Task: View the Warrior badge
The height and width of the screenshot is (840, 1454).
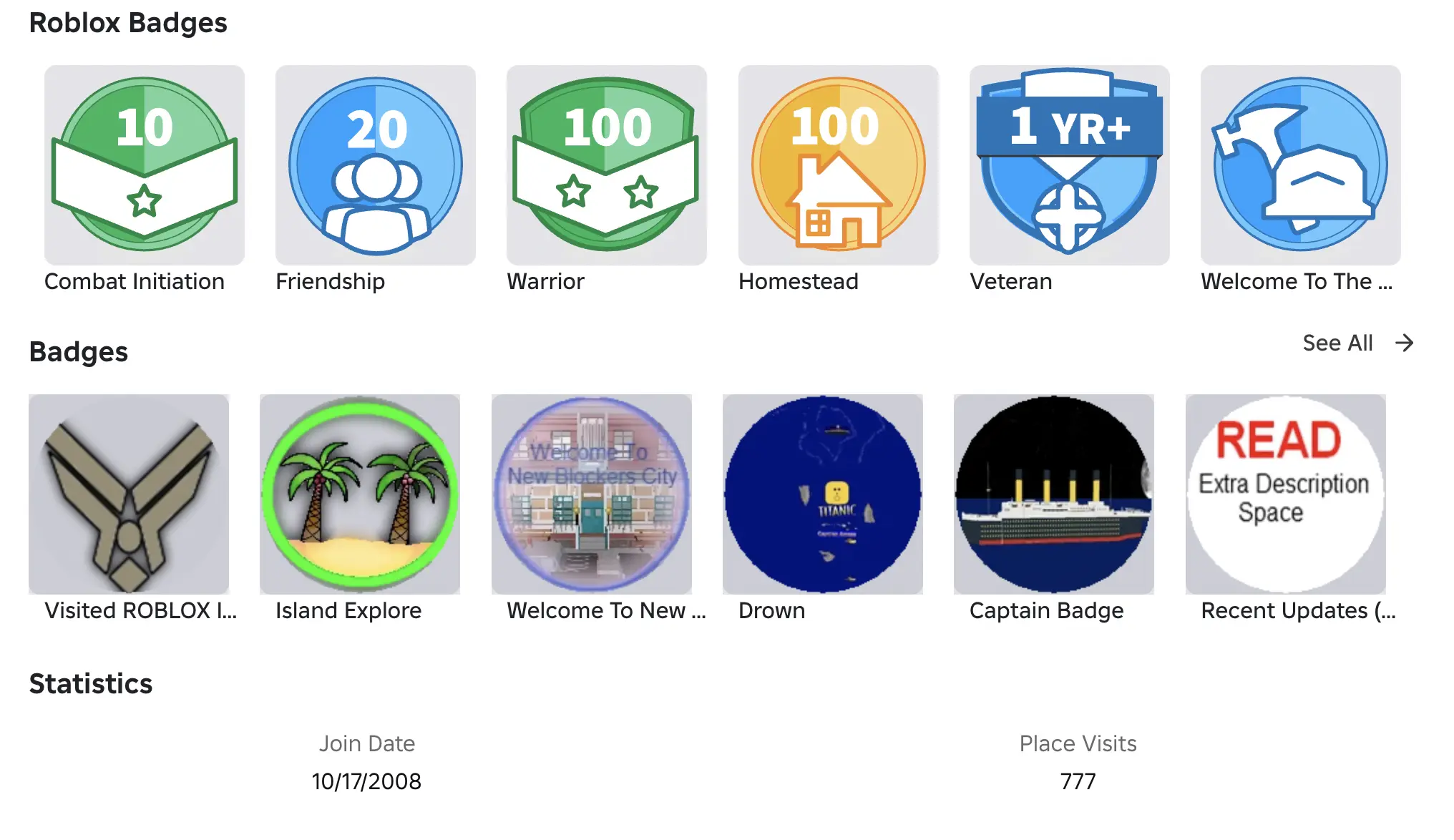Action: pos(607,165)
